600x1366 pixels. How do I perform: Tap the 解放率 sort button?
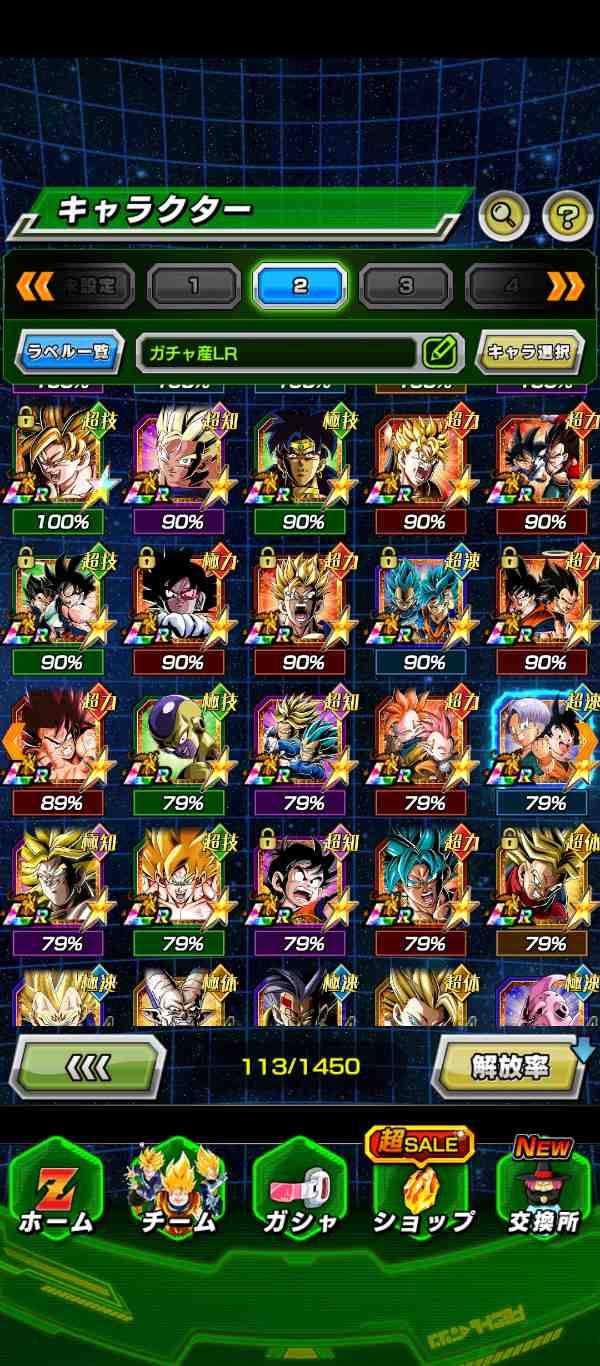[512, 1066]
